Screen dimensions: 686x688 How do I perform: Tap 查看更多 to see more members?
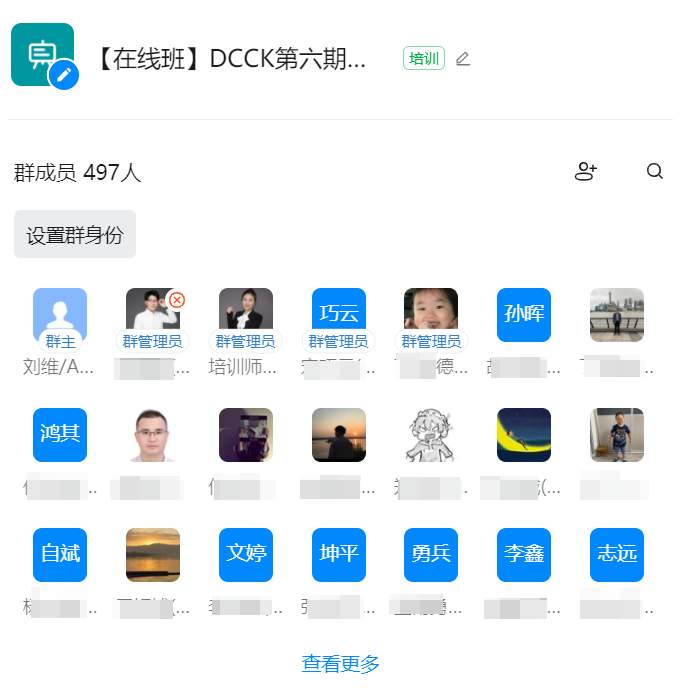point(341,663)
